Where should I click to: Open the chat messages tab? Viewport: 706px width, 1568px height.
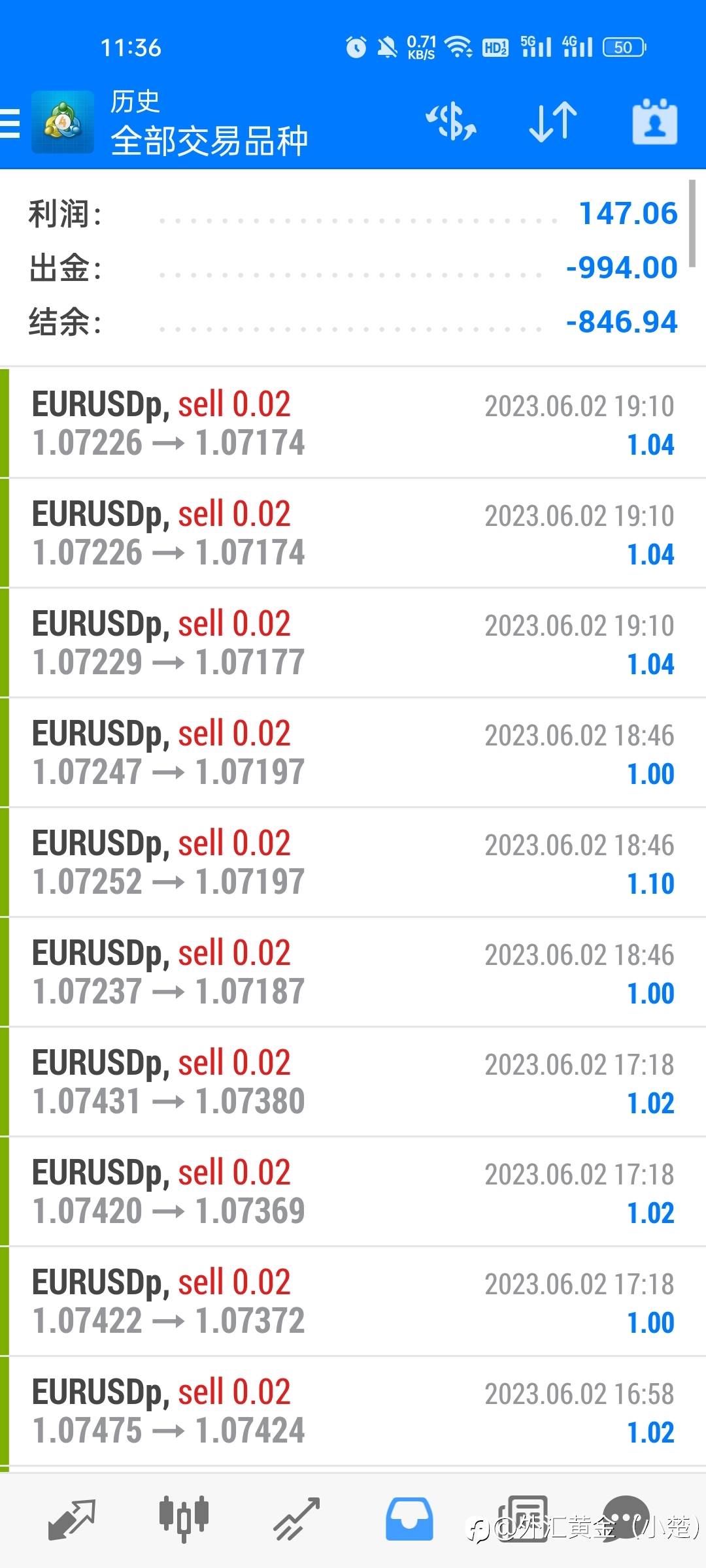click(x=626, y=1517)
